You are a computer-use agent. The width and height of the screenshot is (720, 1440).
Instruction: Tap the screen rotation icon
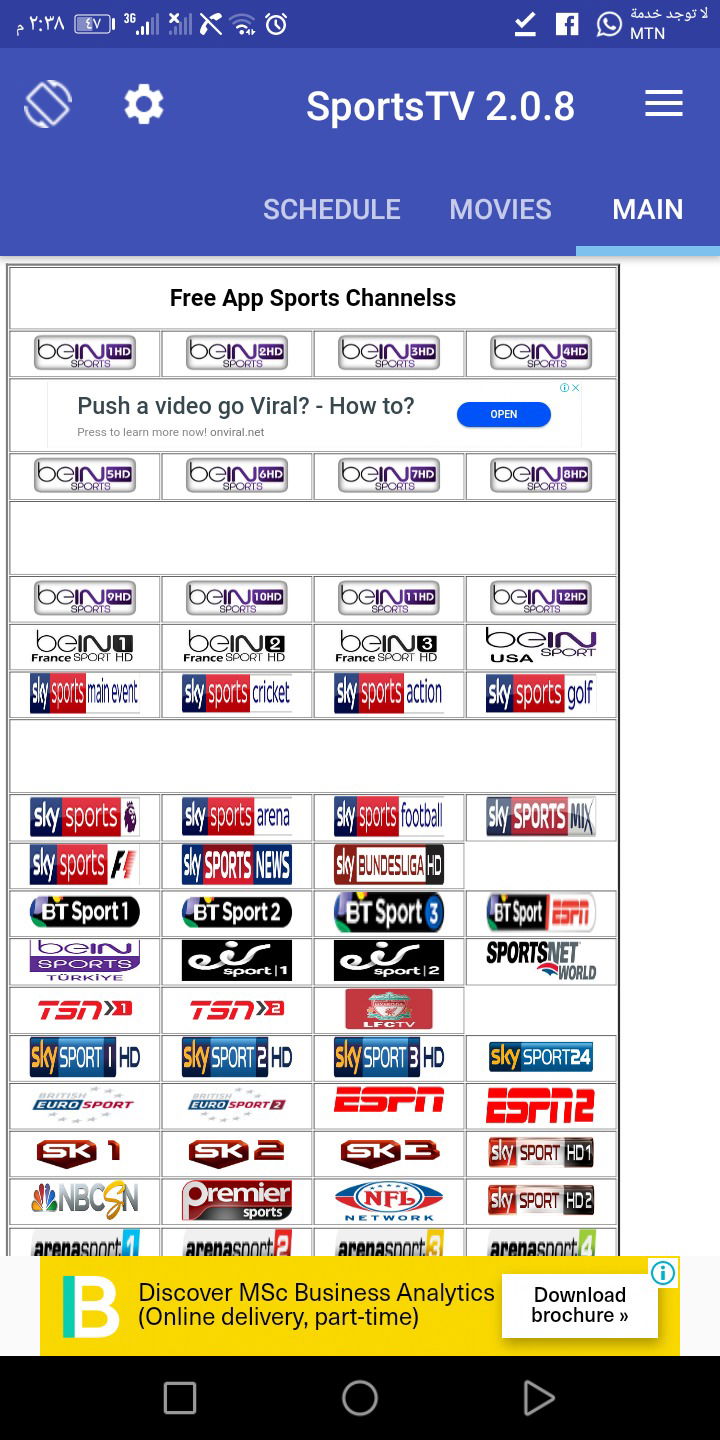click(x=48, y=104)
